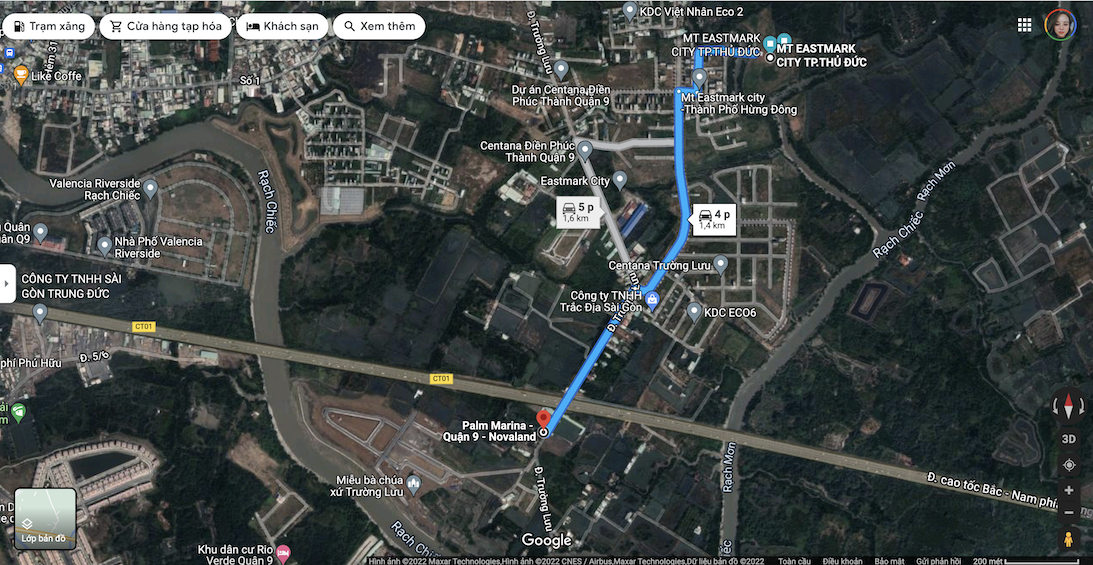Screen dimensions: 1093x565
Task: Open Valencia Riverside Rạch Chiếc marker
Action: coord(150,187)
